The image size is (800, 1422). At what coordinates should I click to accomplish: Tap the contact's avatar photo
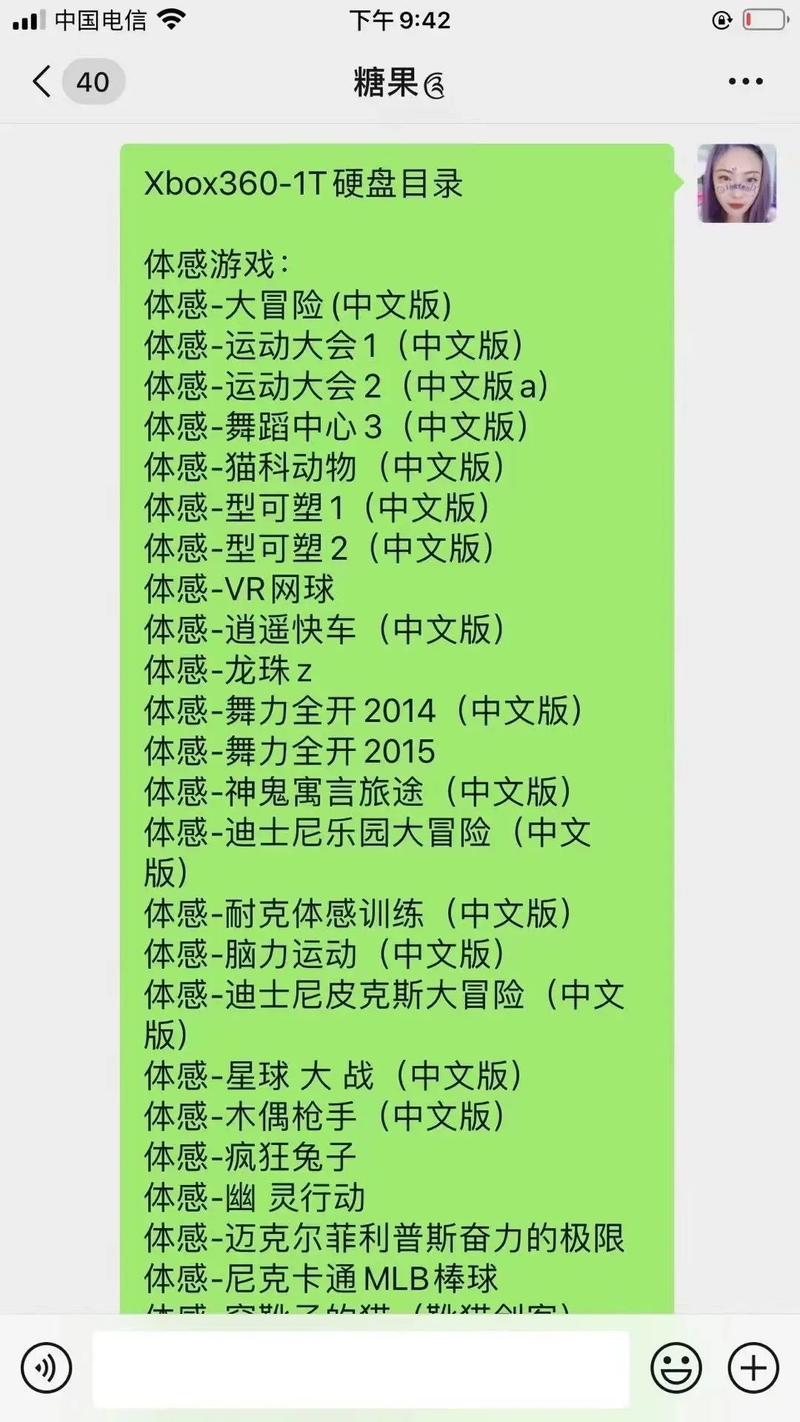[x=736, y=183]
